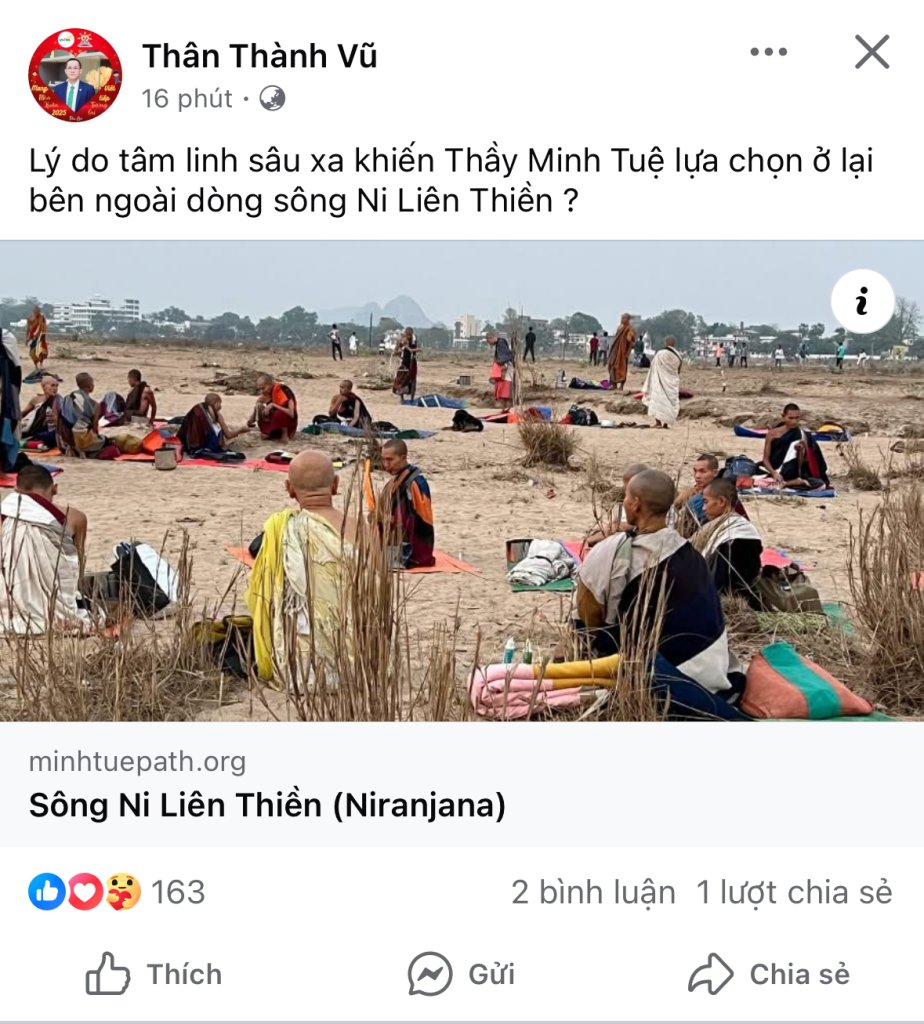This screenshot has height=1024, width=924.
Task: Open Thân Thành Vũ's profile picture
Action: click(x=75, y=75)
